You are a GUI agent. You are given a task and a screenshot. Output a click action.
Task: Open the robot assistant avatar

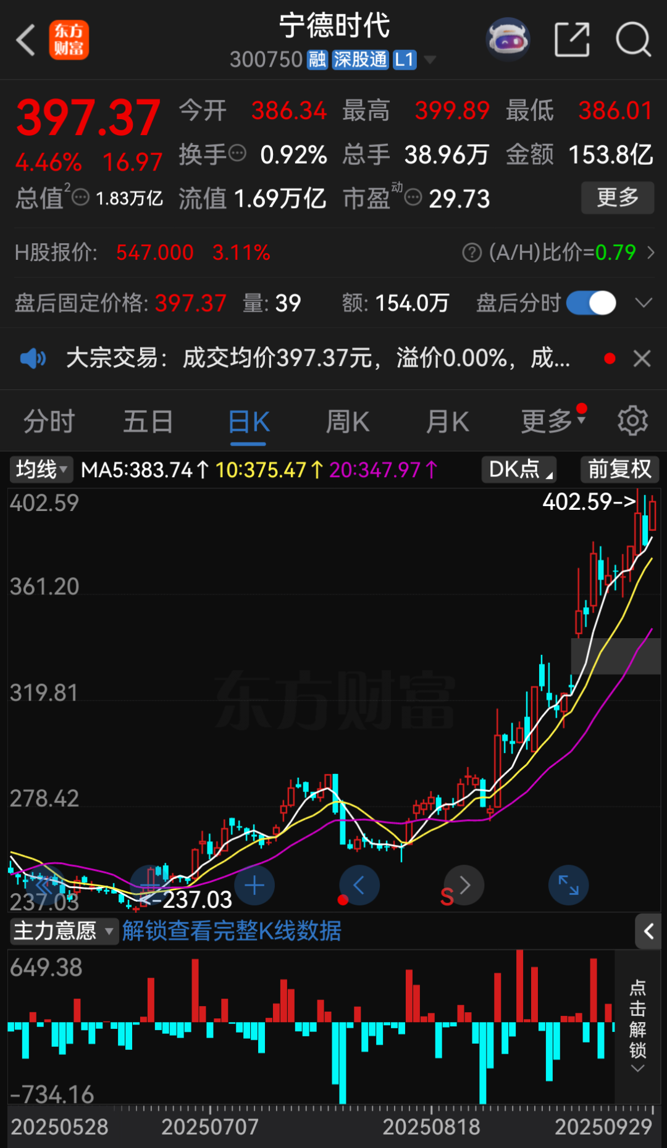click(x=508, y=41)
